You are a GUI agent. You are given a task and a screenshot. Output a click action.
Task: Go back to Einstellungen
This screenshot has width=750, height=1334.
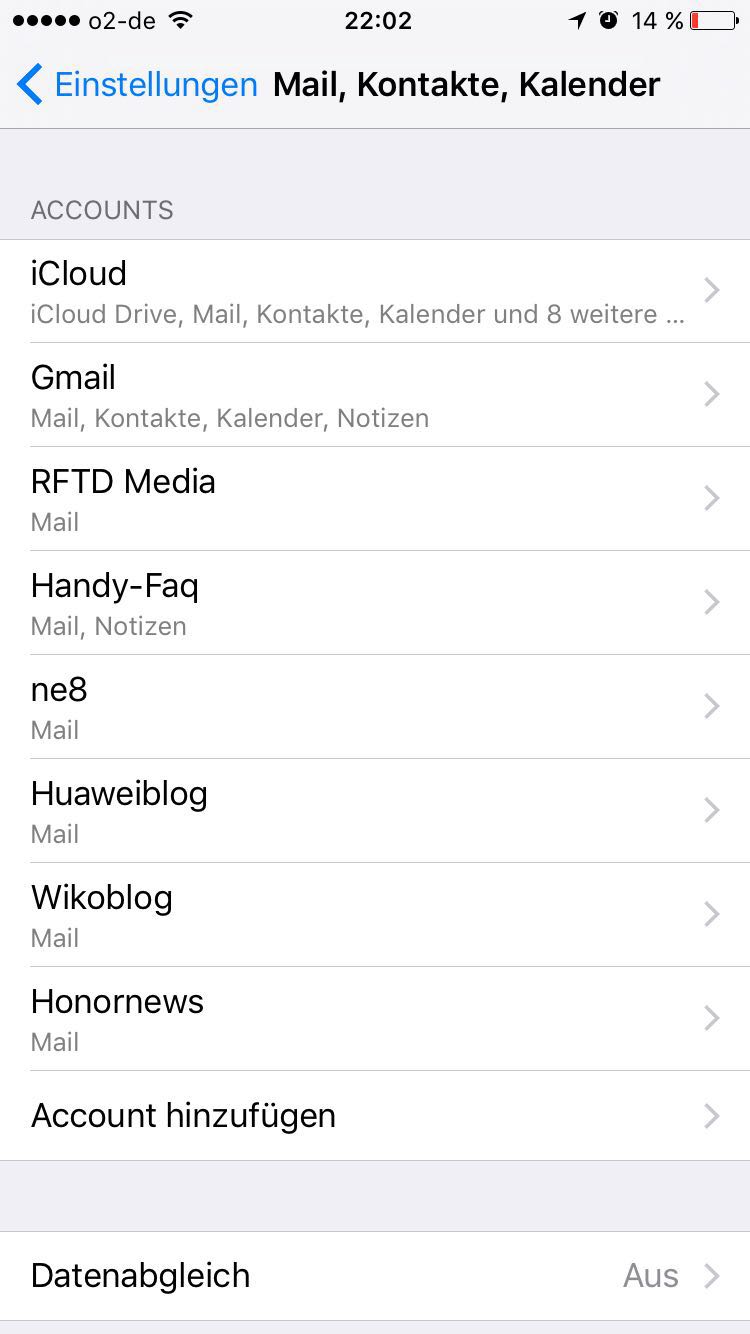pos(138,85)
